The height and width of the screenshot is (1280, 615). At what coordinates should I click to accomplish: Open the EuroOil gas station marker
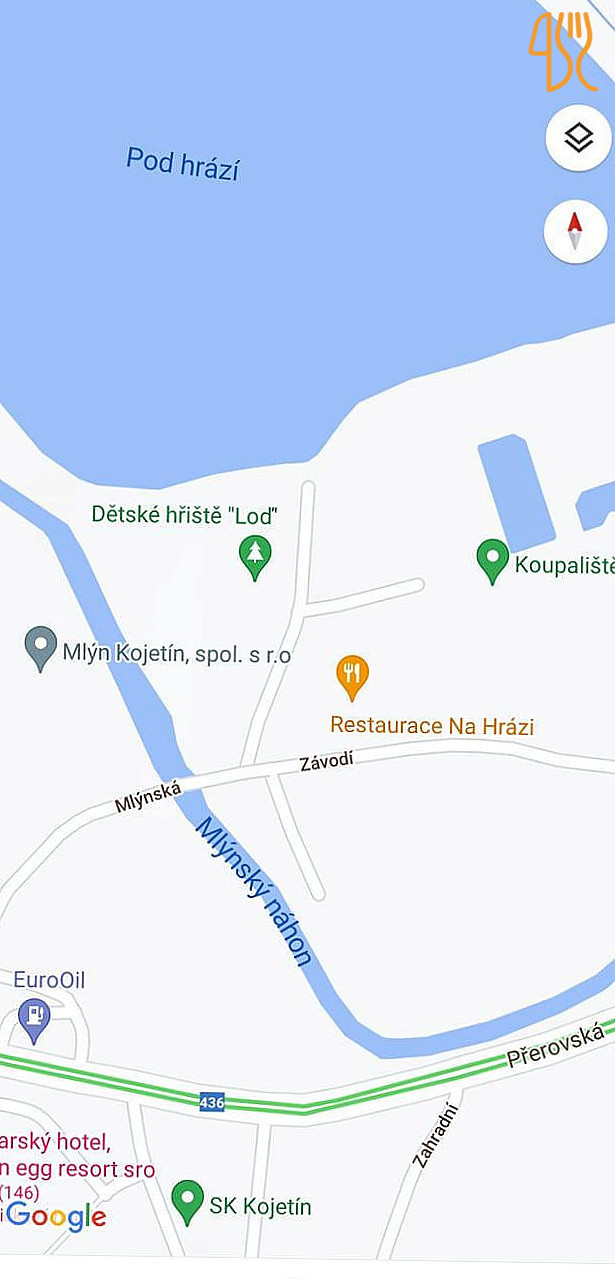(34, 1019)
